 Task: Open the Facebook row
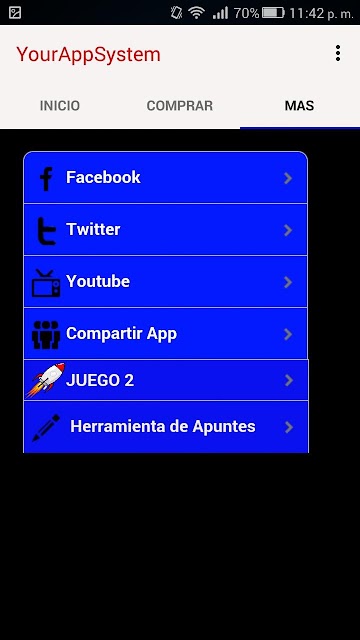pos(165,178)
